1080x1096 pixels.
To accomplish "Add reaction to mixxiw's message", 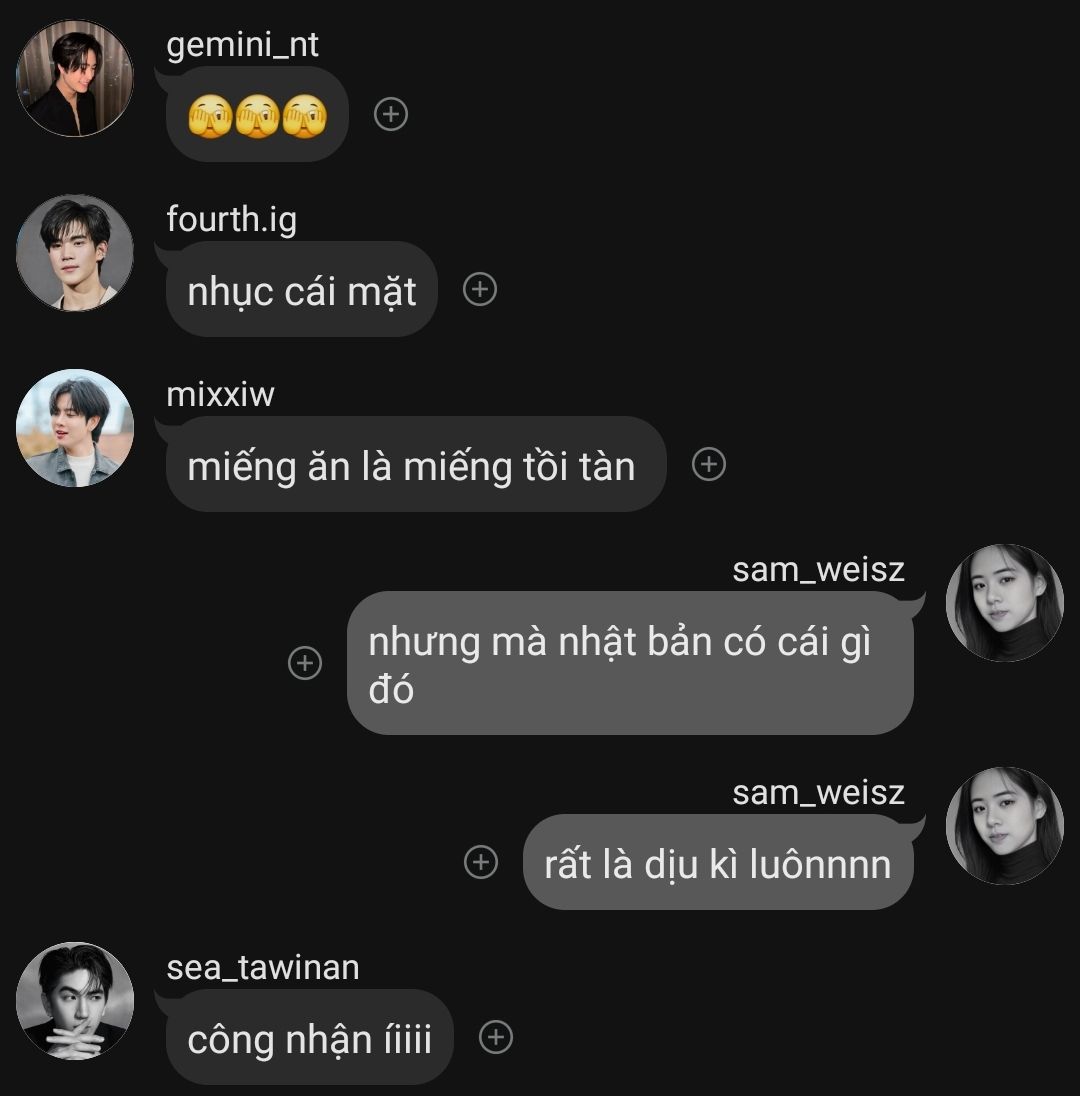I will (x=709, y=465).
